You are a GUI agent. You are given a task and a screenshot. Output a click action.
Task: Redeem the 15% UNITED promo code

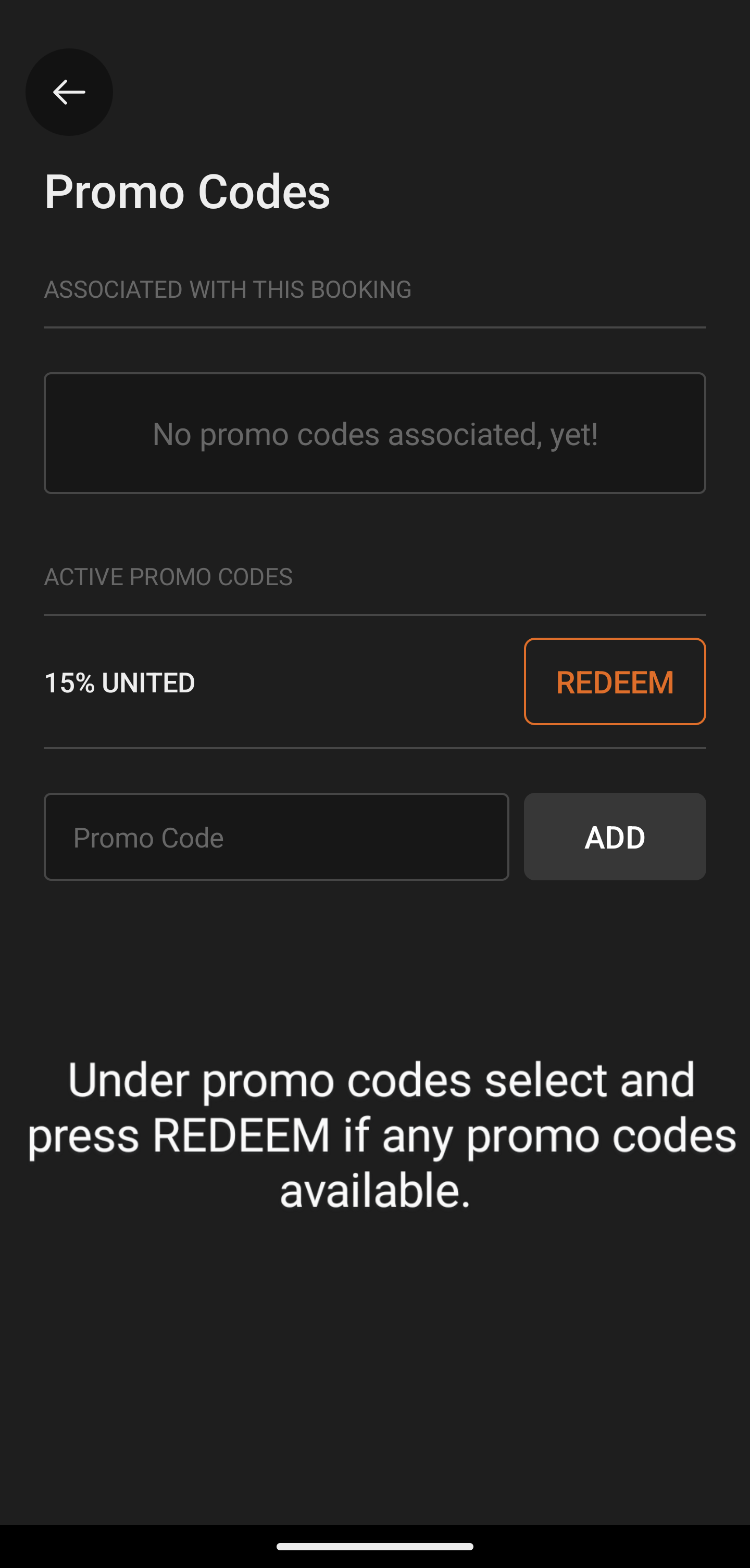pos(614,681)
